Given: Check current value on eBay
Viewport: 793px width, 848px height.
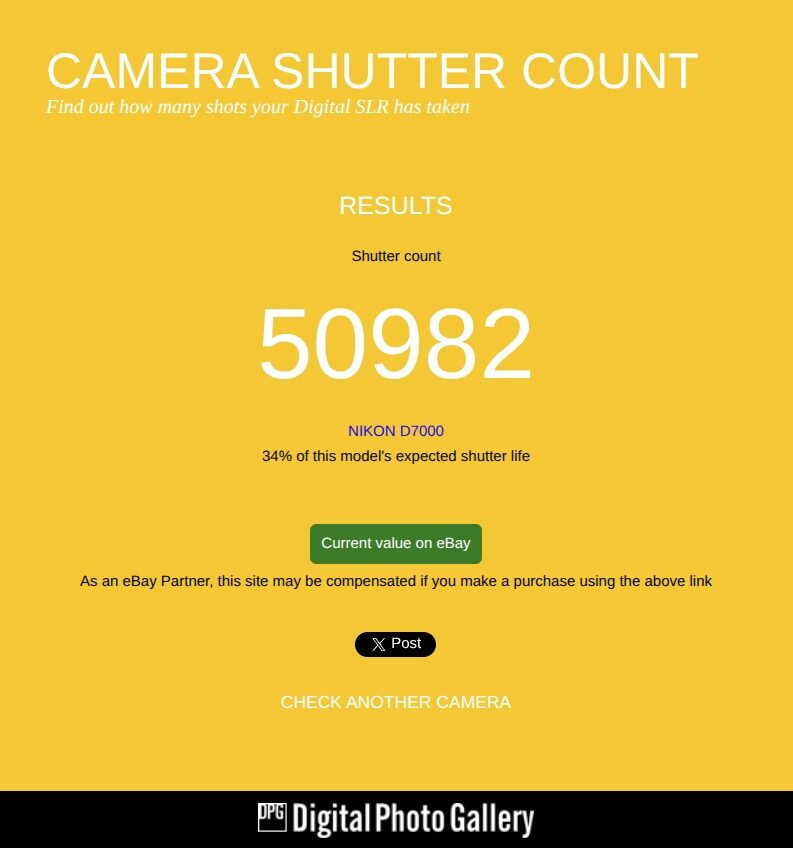Looking at the screenshot, I should 396,543.
